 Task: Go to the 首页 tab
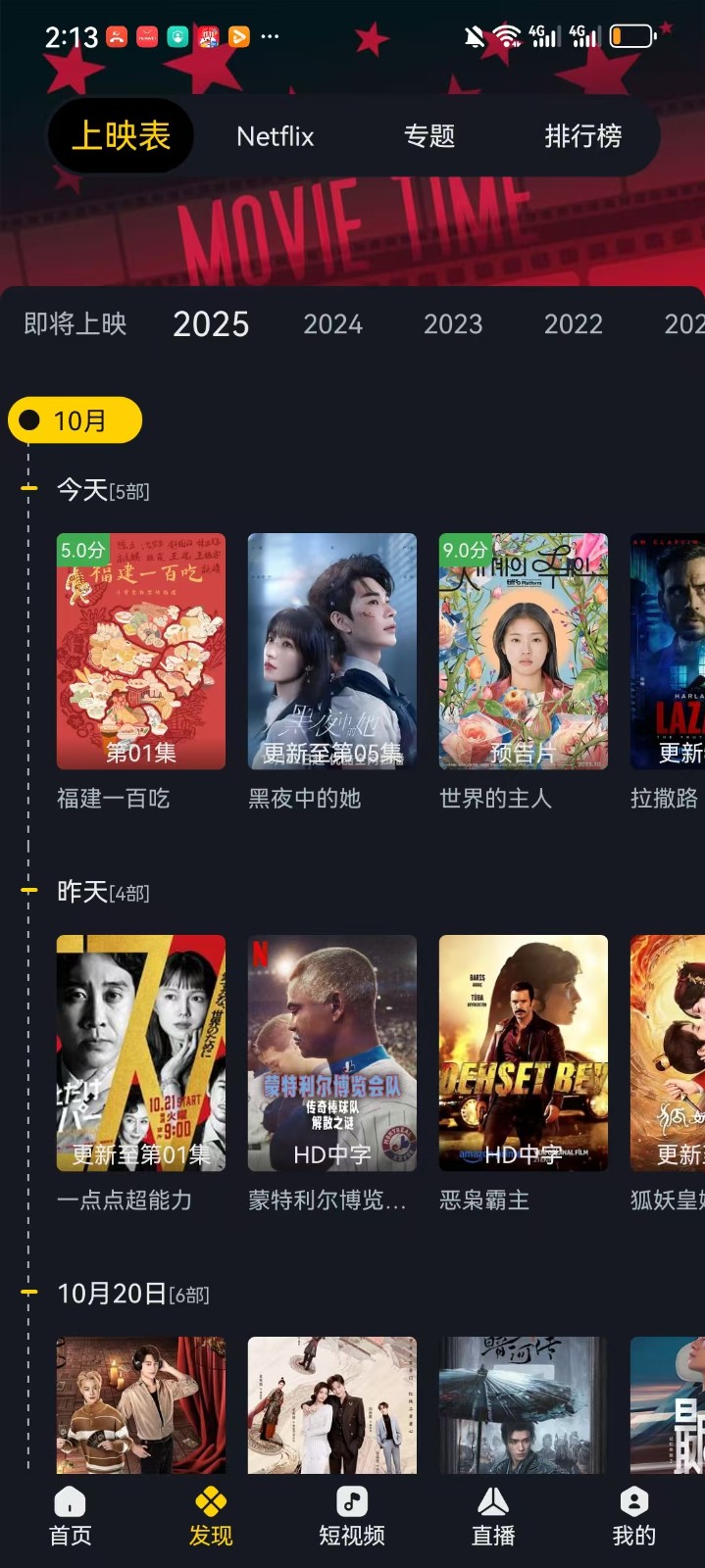pos(71,1515)
